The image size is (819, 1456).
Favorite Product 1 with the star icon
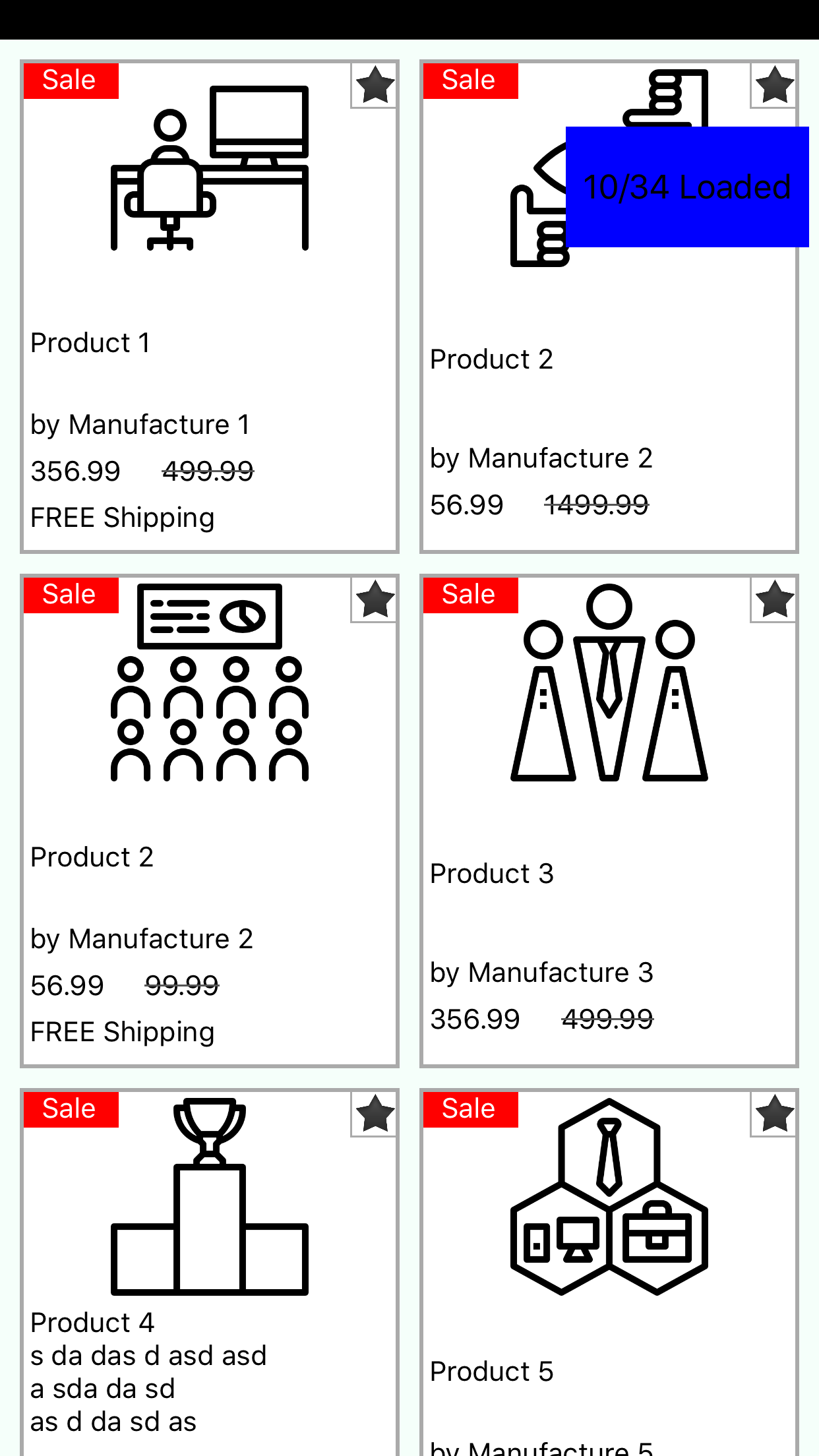click(375, 85)
